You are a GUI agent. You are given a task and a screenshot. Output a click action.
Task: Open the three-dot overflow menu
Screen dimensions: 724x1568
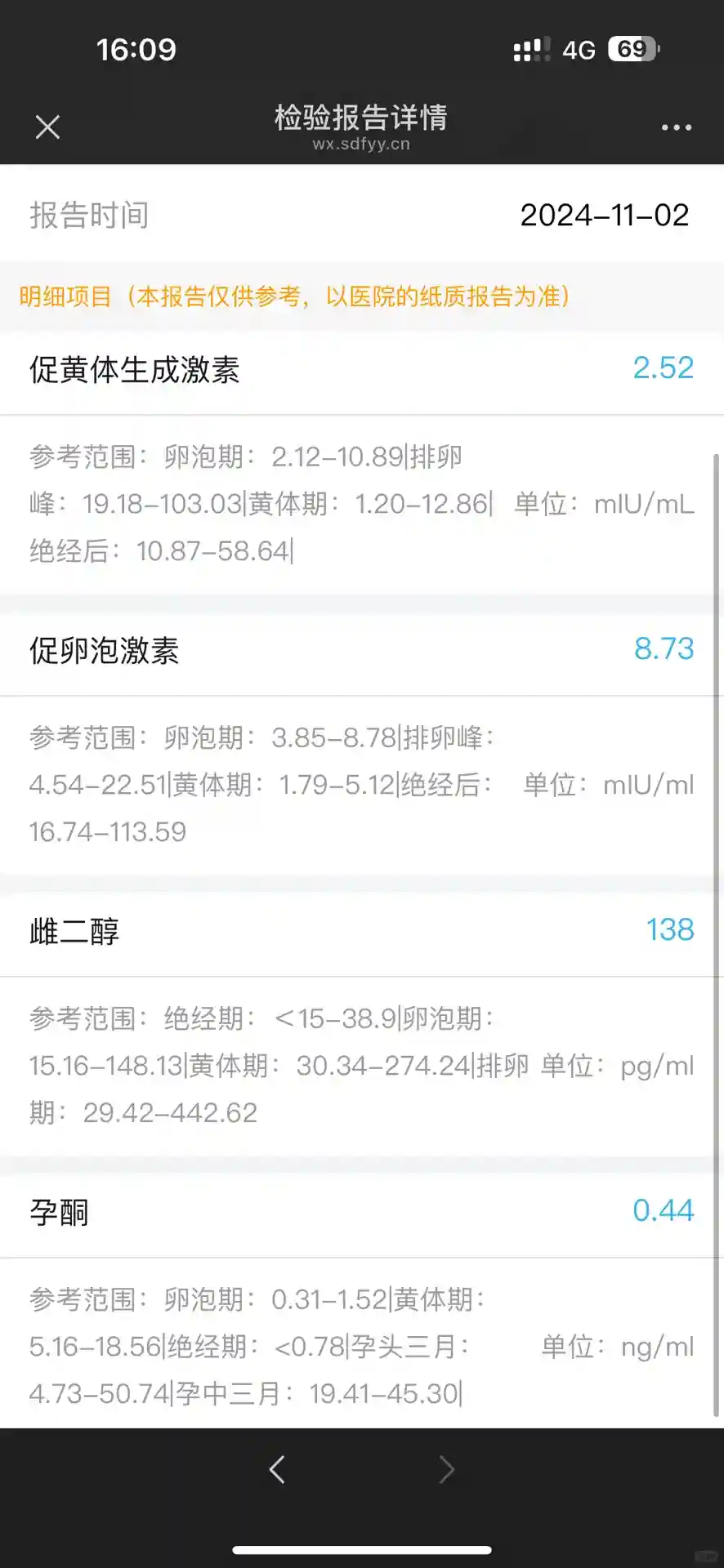[676, 127]
